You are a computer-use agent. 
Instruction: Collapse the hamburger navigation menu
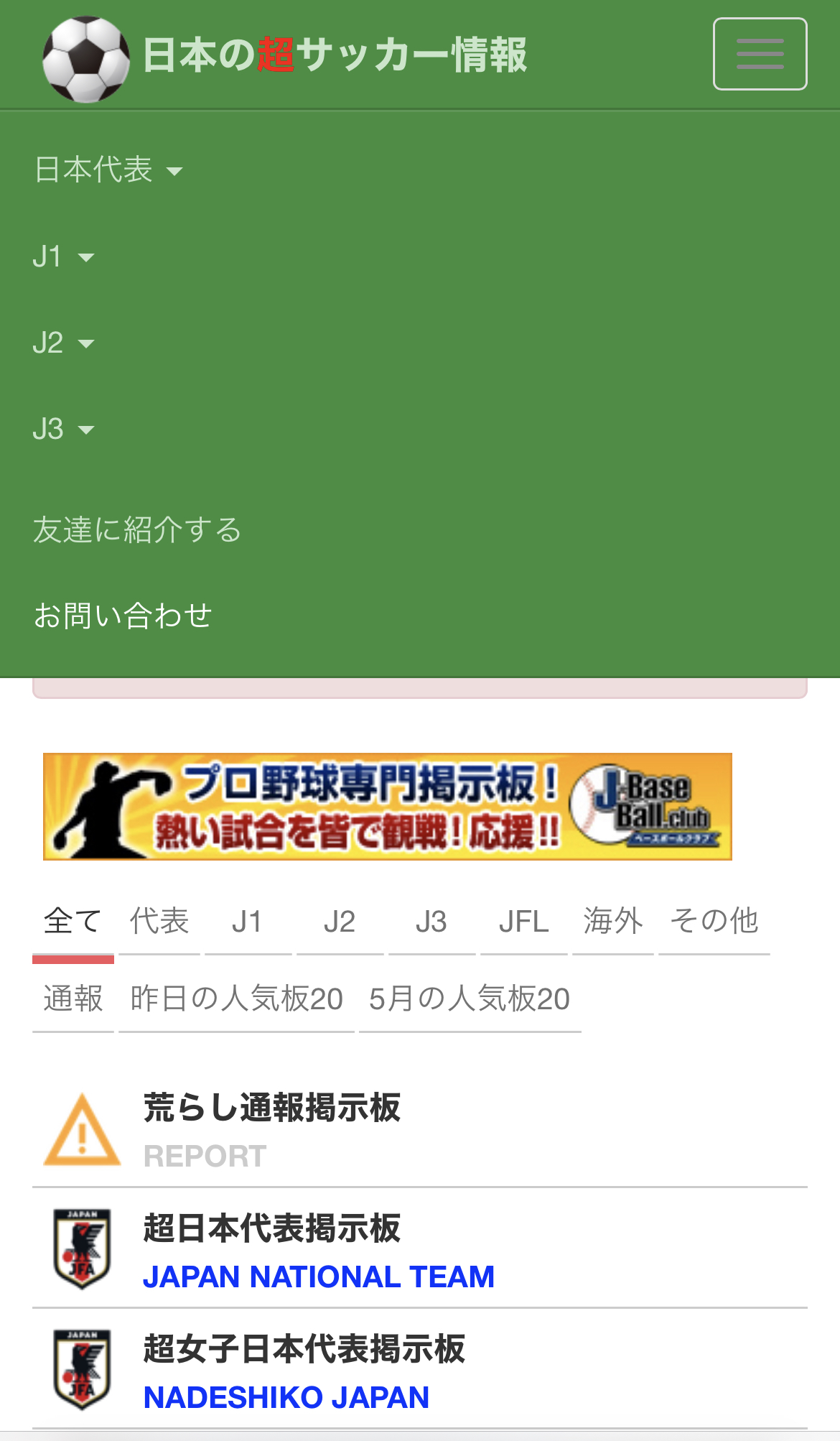[x=760, y=54]
